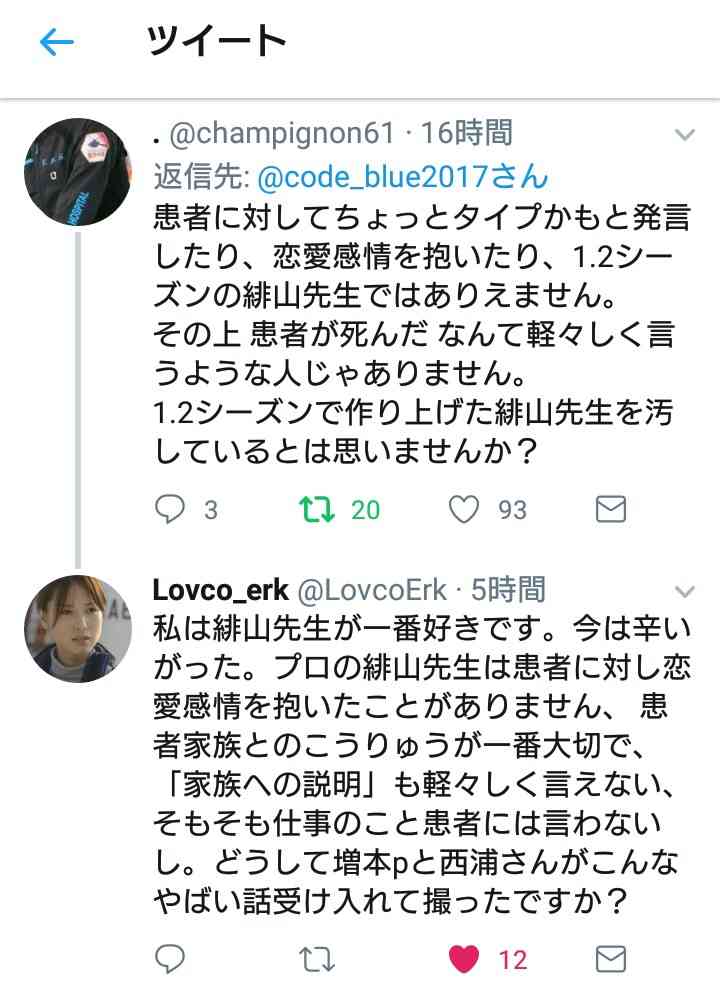Reply to Lovco_erk's tweet
720x987 pixels.
(x=172, y=960)
